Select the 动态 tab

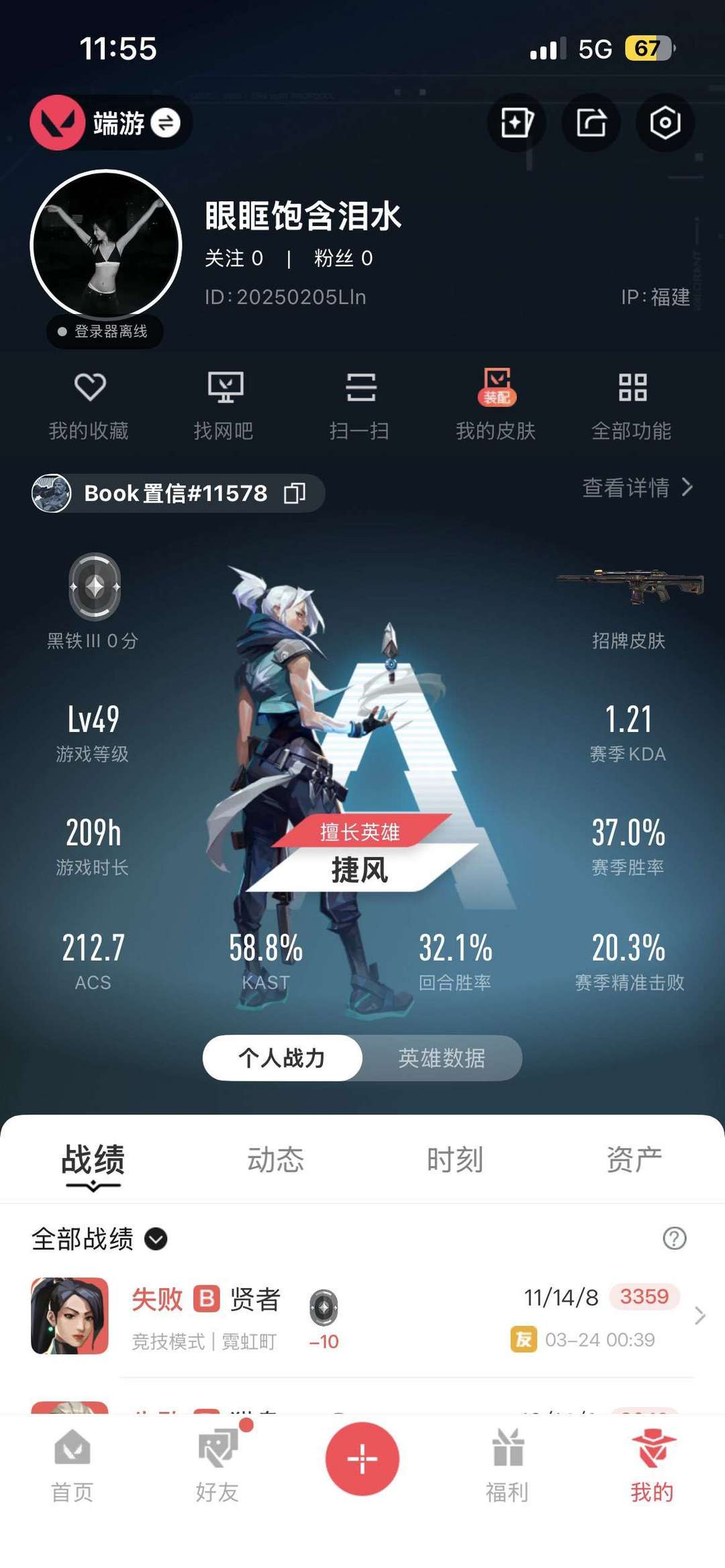coord(275,1160)
